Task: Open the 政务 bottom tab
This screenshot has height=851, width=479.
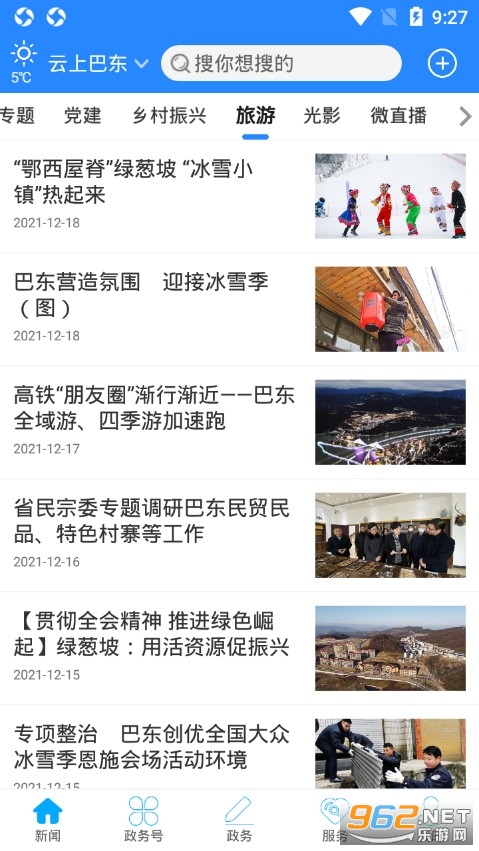Action: [239, 820]
